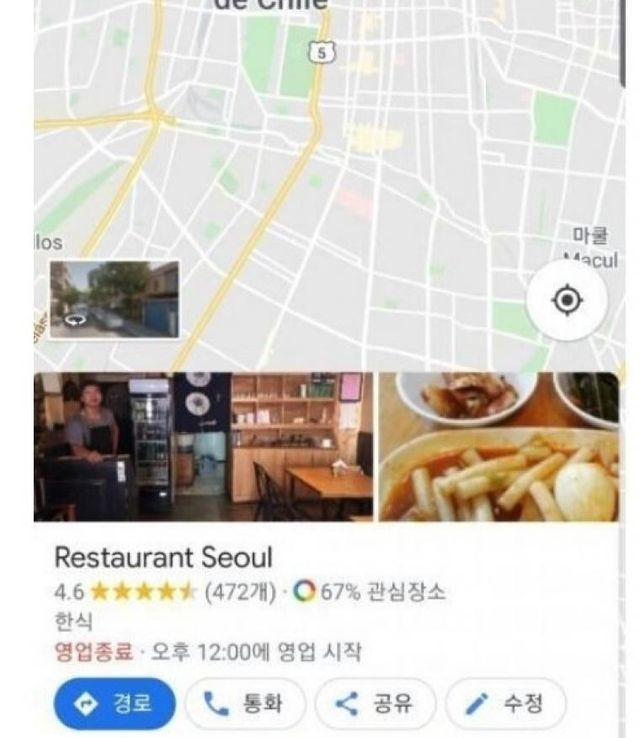The height and width of the screenshot is (738, 640).
Task: Center the map on my location
Action: [x=567, y=302]
